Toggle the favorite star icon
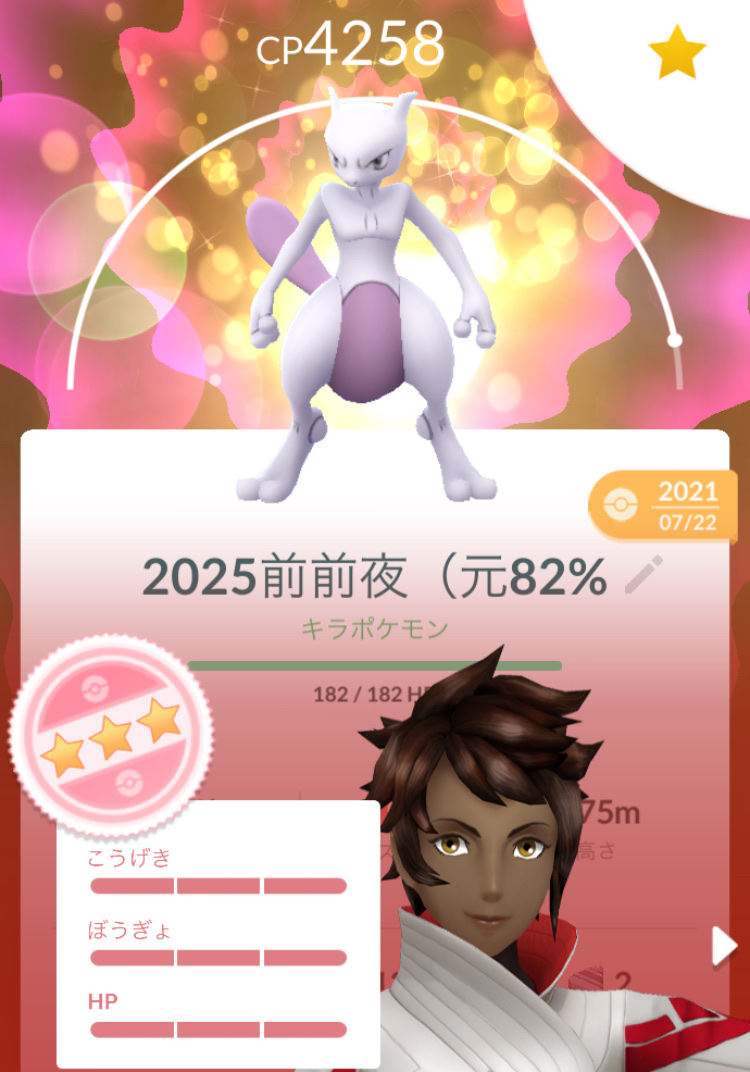750x1072 pixels. pos(677,54)
